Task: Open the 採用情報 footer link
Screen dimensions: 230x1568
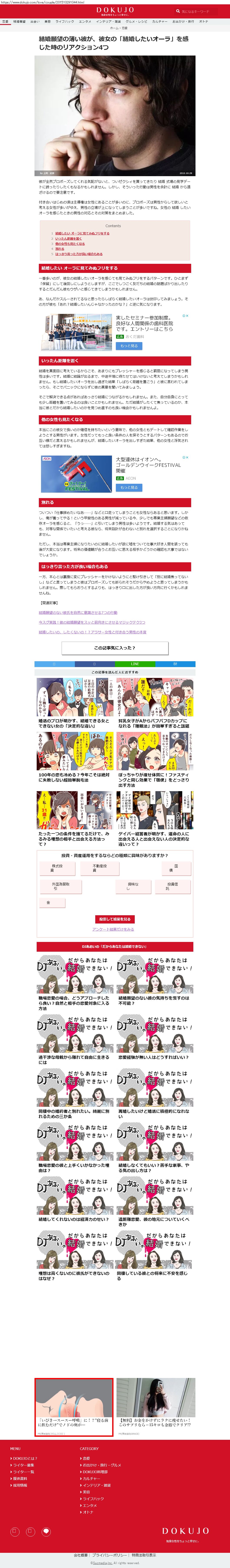Action: pos(21,1485)
